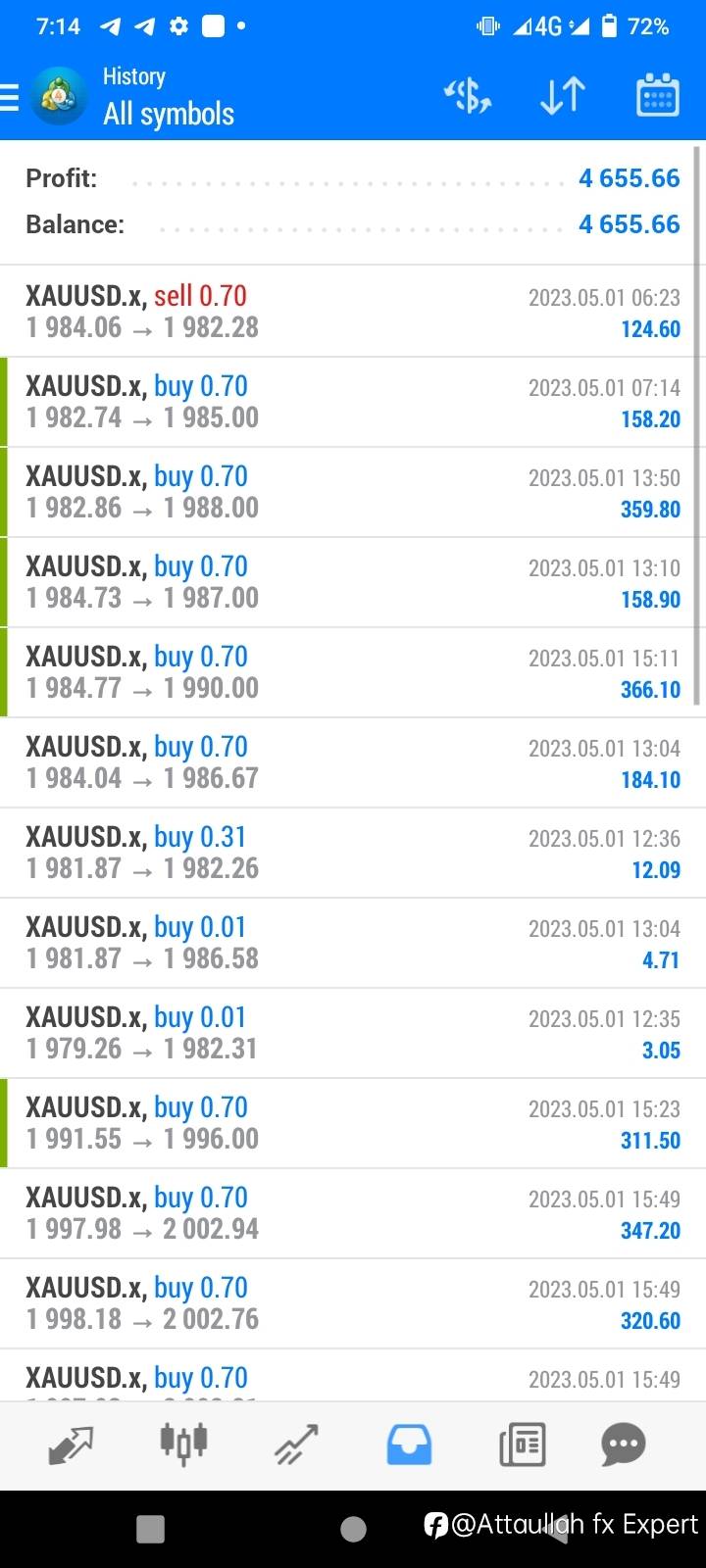Screen dimensions: 706x1568
Task: Switch to the Trade tab
Action: coord(296,1445)
